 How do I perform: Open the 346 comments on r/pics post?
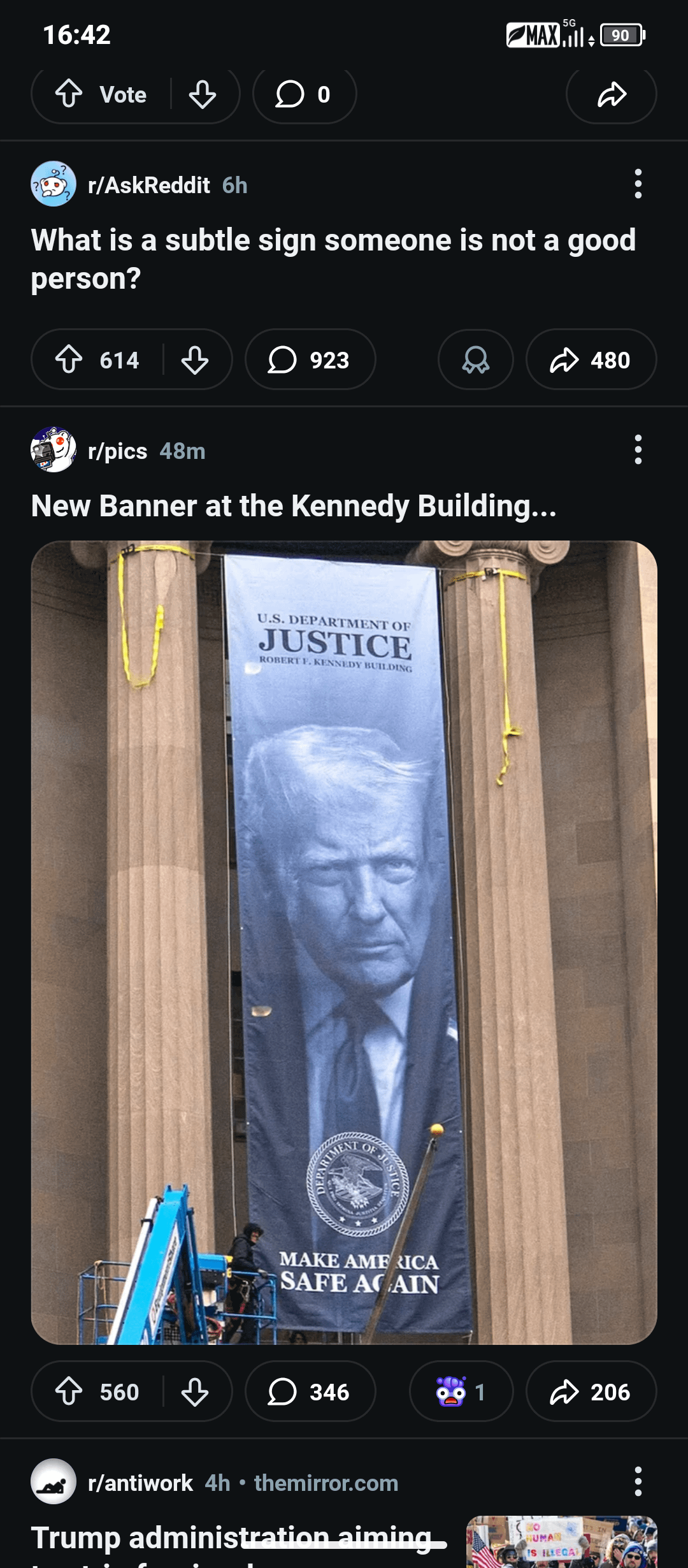click(310, 1391)
